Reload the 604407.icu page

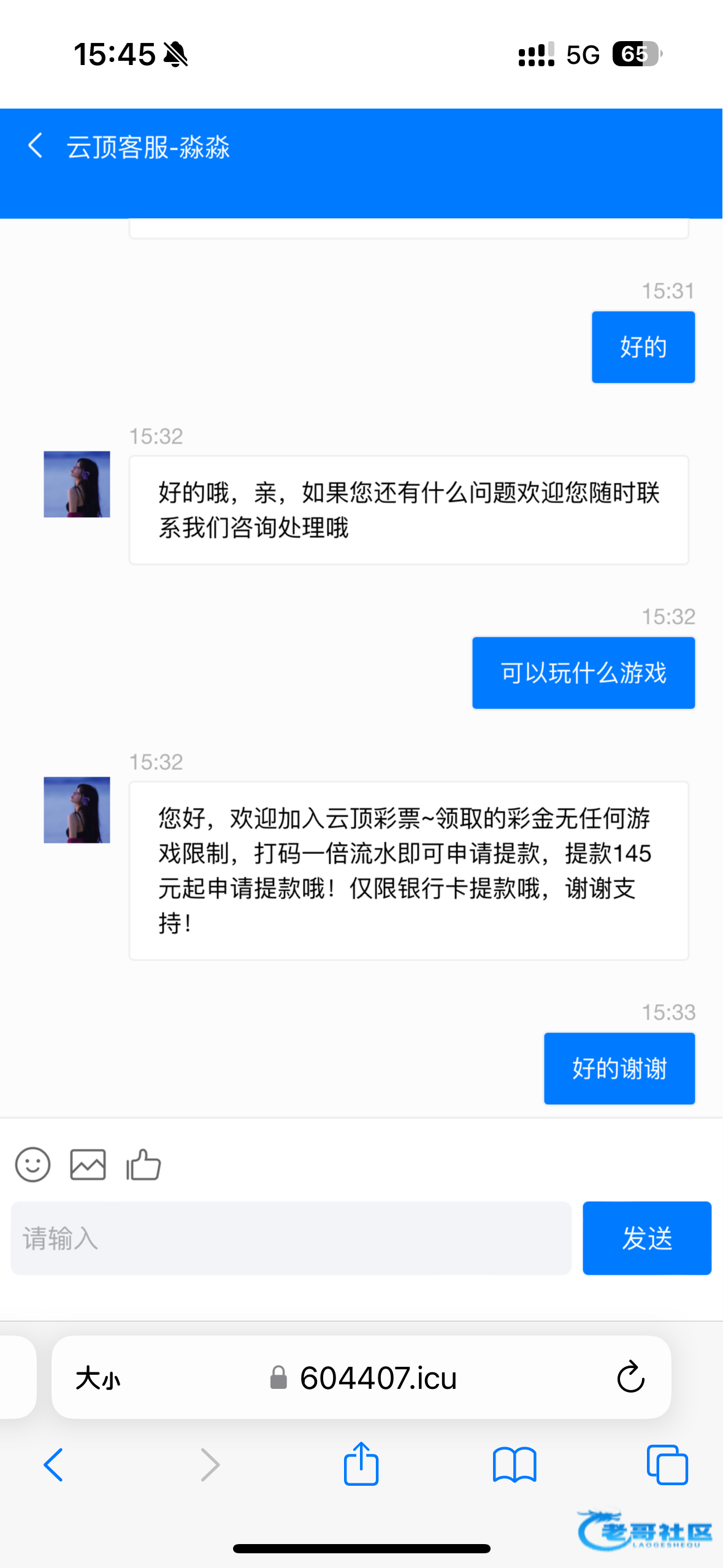click(x=630, y=1378)
